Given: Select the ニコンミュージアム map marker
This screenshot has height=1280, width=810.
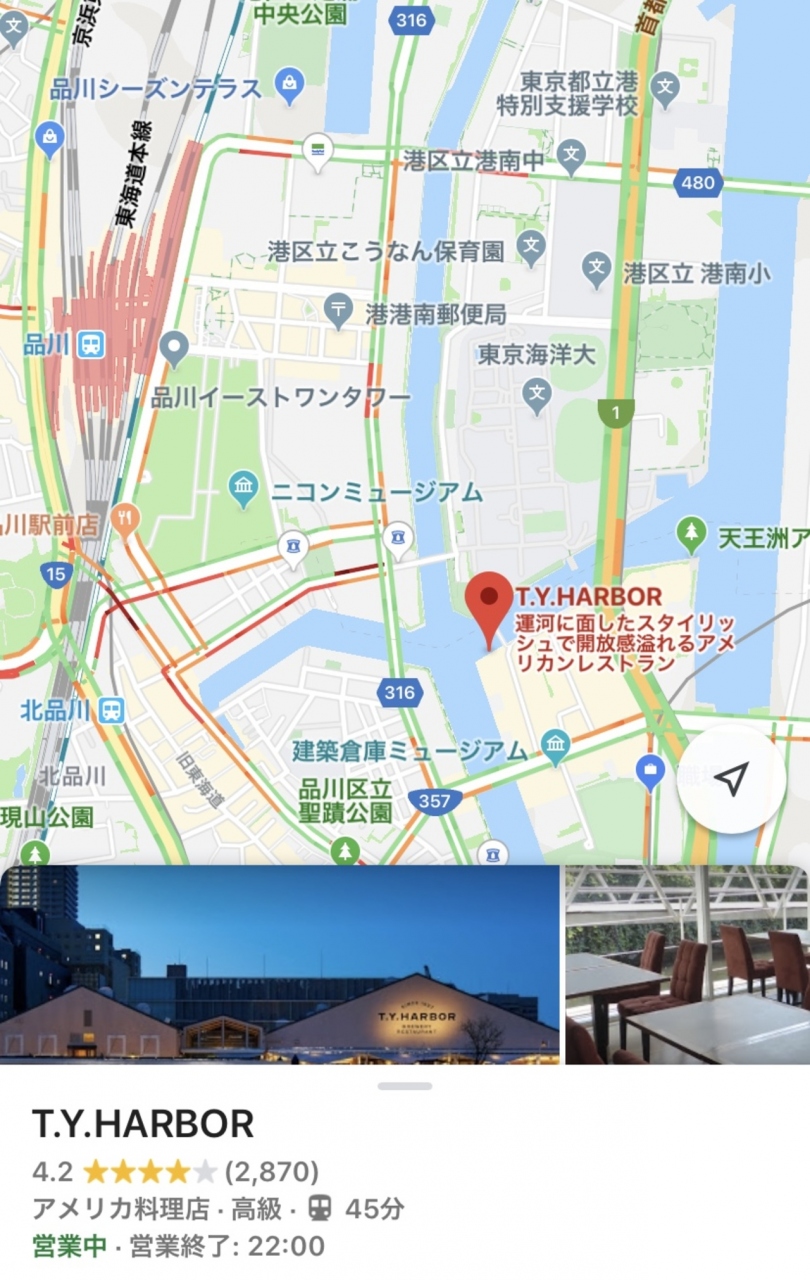Looking at the screenshot, I should (243, 488).
